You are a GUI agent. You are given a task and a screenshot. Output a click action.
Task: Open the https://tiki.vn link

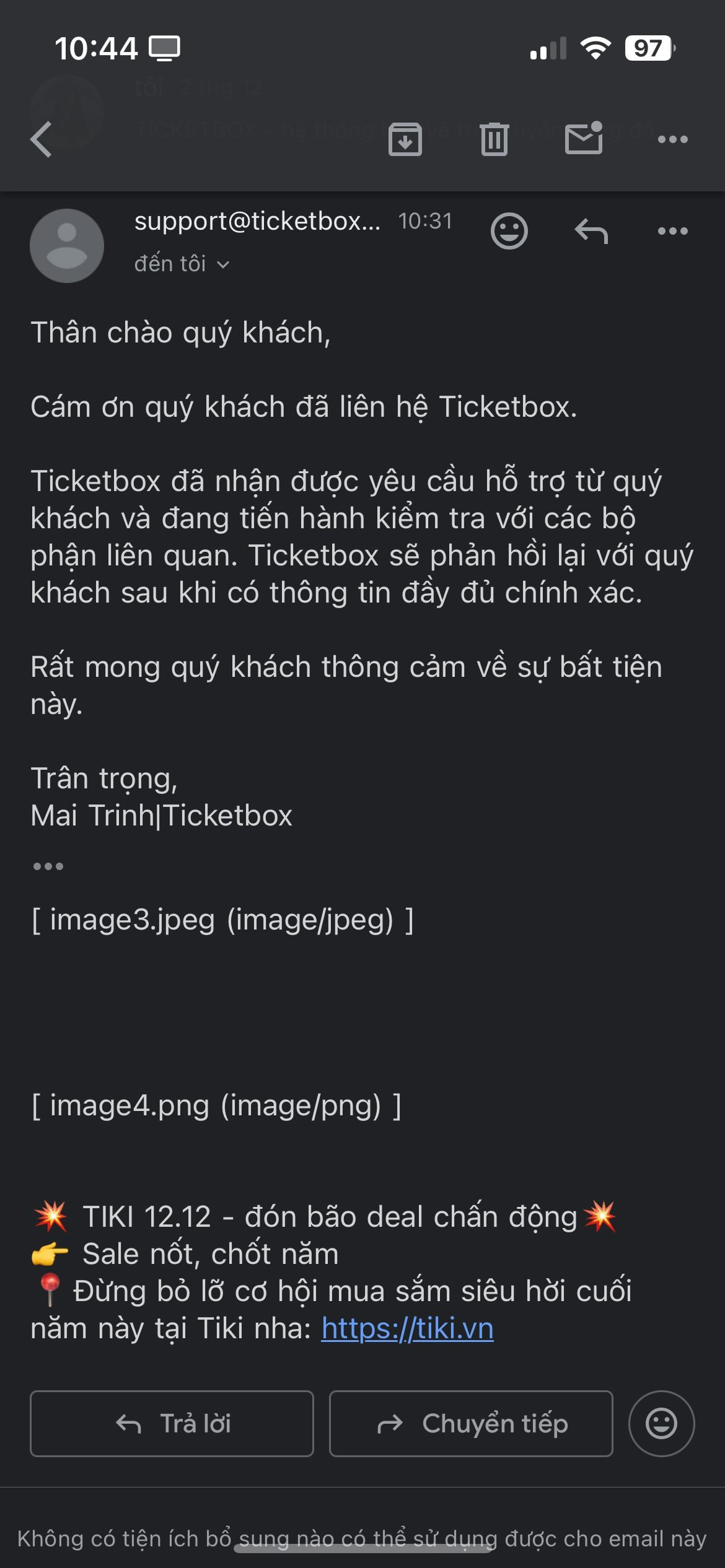click(x=407, y=1328)
